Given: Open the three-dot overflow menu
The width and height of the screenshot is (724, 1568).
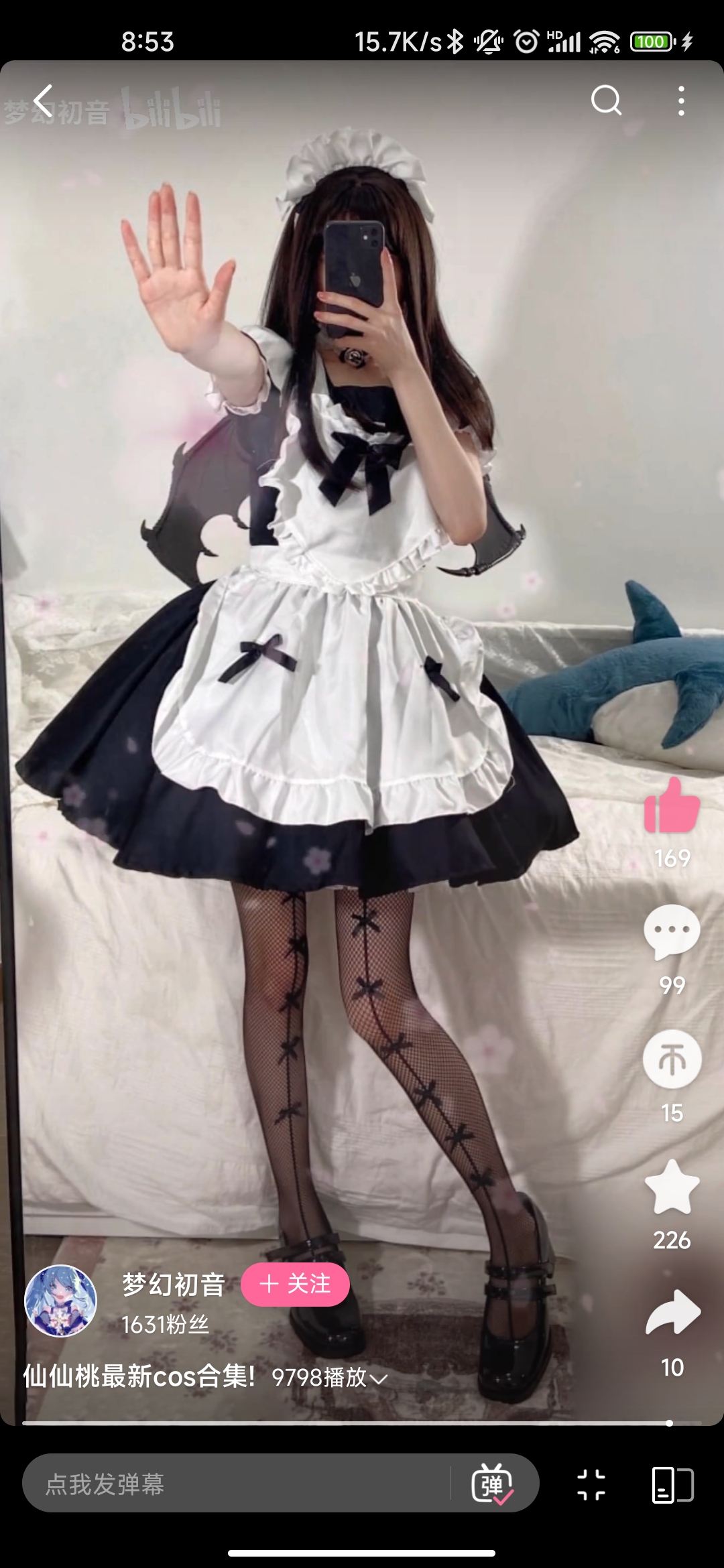Looking at the screenshot, I should 681,101.
